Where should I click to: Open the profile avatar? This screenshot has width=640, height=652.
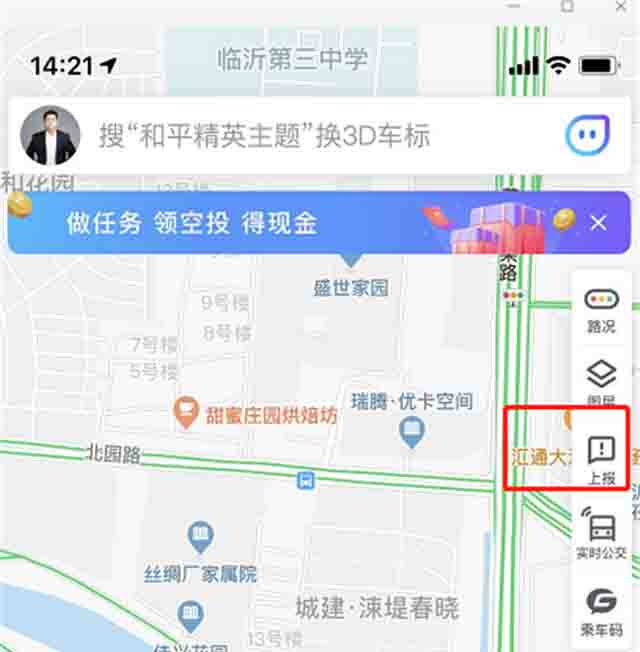[x=51, y=135]
